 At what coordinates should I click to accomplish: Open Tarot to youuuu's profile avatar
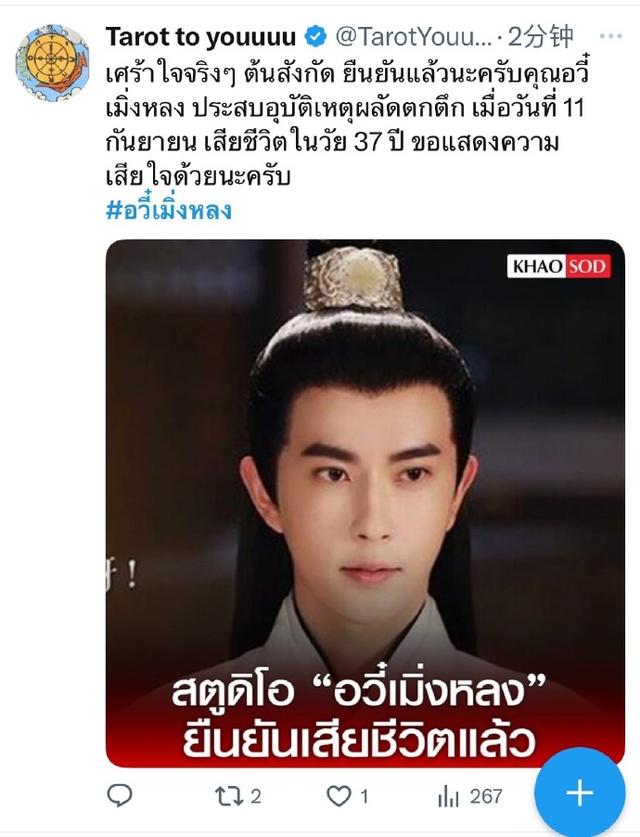pos(52,62)
